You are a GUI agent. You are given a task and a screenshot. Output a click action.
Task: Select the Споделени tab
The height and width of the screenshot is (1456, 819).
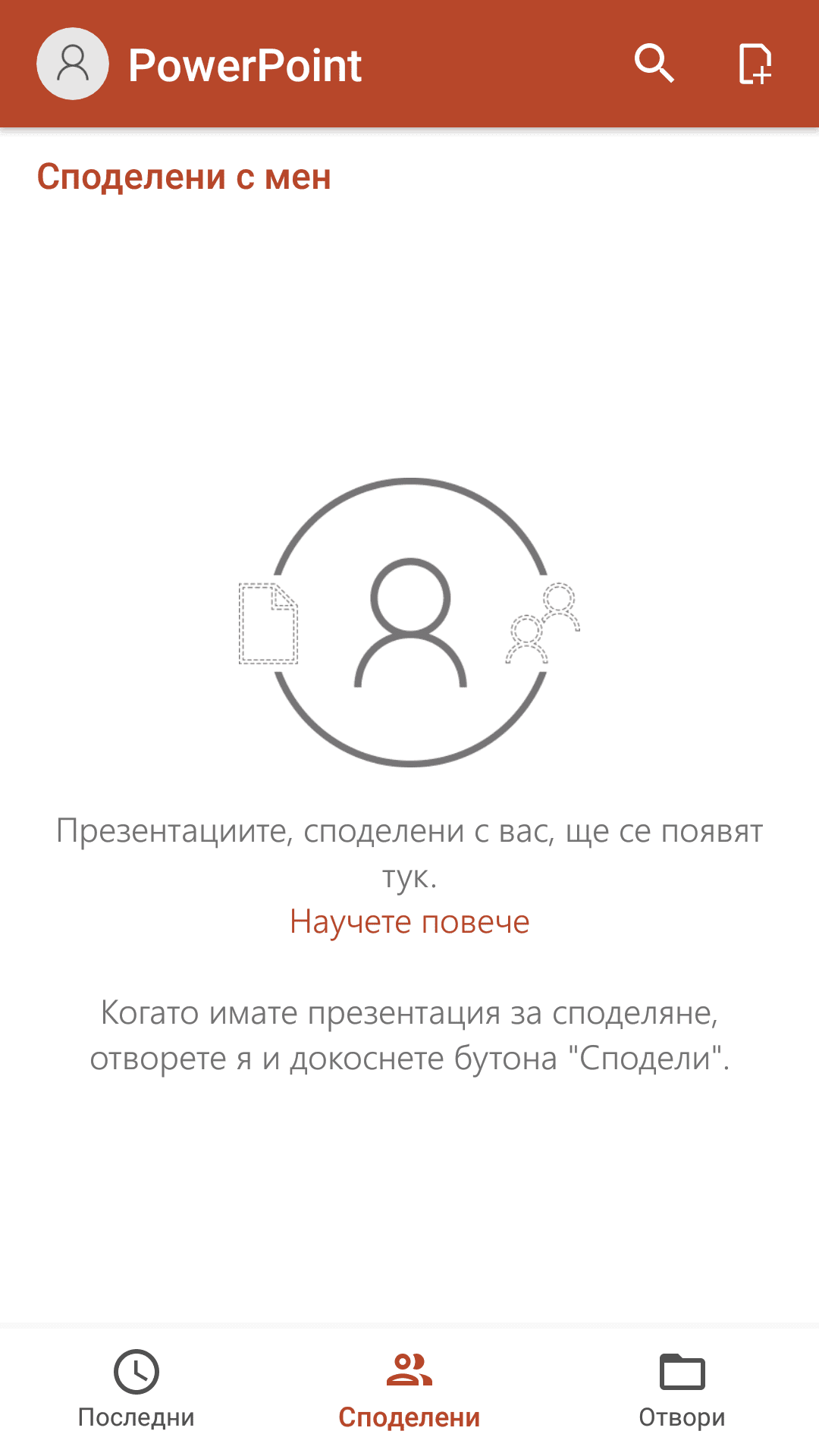pos(409,1389)
